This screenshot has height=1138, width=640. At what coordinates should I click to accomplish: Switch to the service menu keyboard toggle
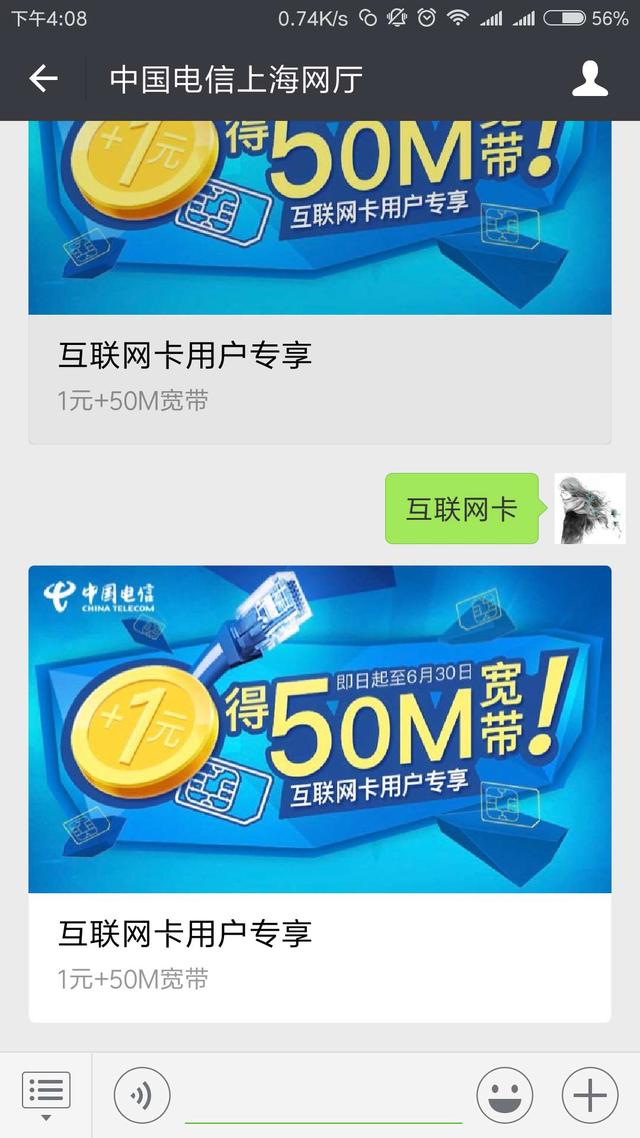(46, 1095)
